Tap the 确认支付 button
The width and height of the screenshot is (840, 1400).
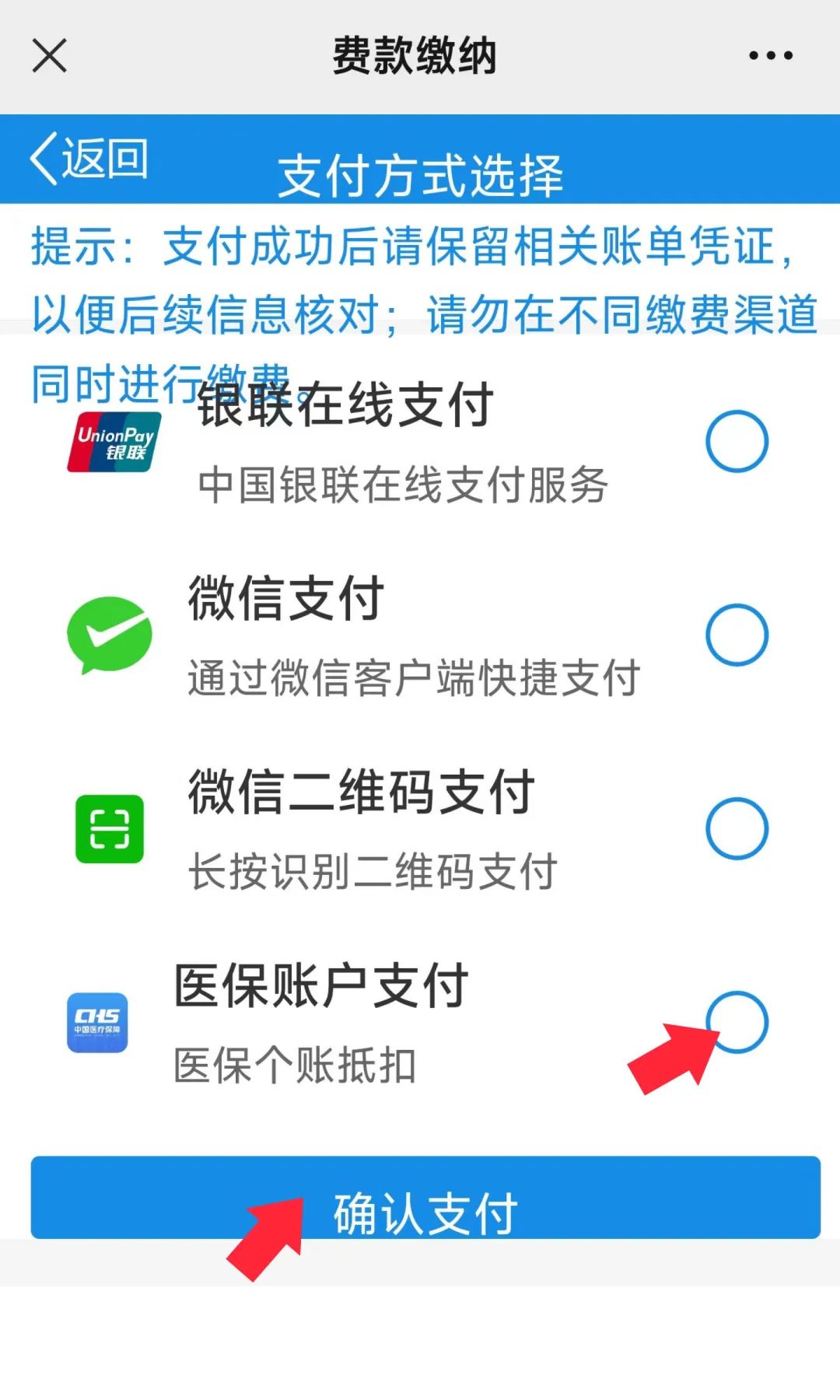point(425,1197)
